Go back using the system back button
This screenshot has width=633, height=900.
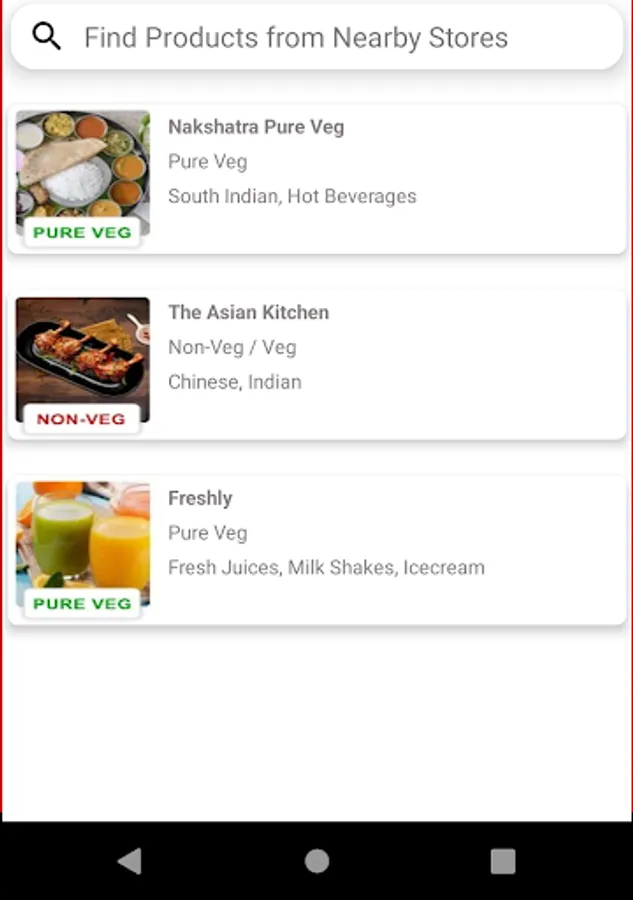tap(129, 861)
